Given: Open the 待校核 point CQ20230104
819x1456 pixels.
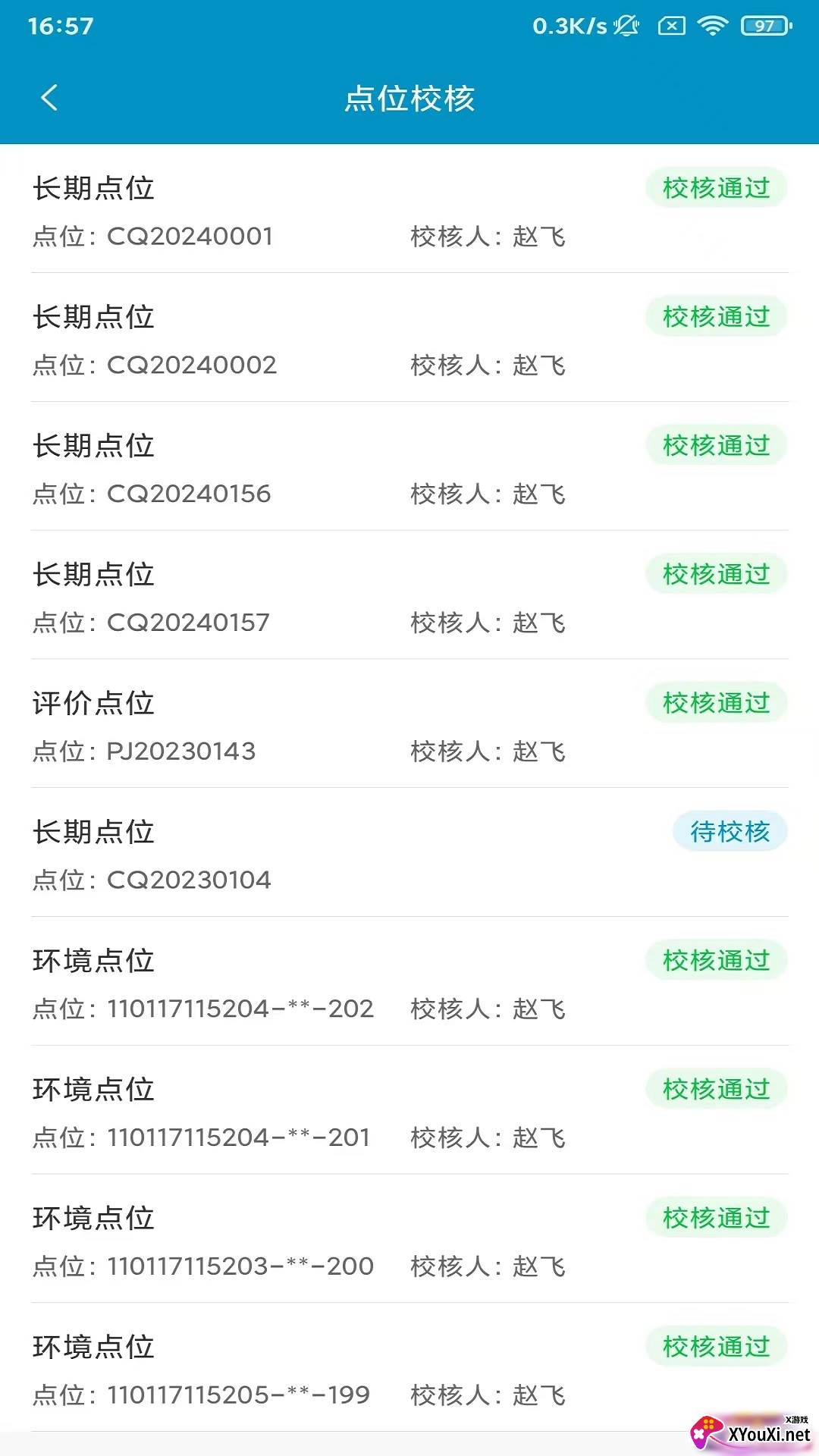Looking at the screenshot, I should pyautogui.click(x=409, y=855).
